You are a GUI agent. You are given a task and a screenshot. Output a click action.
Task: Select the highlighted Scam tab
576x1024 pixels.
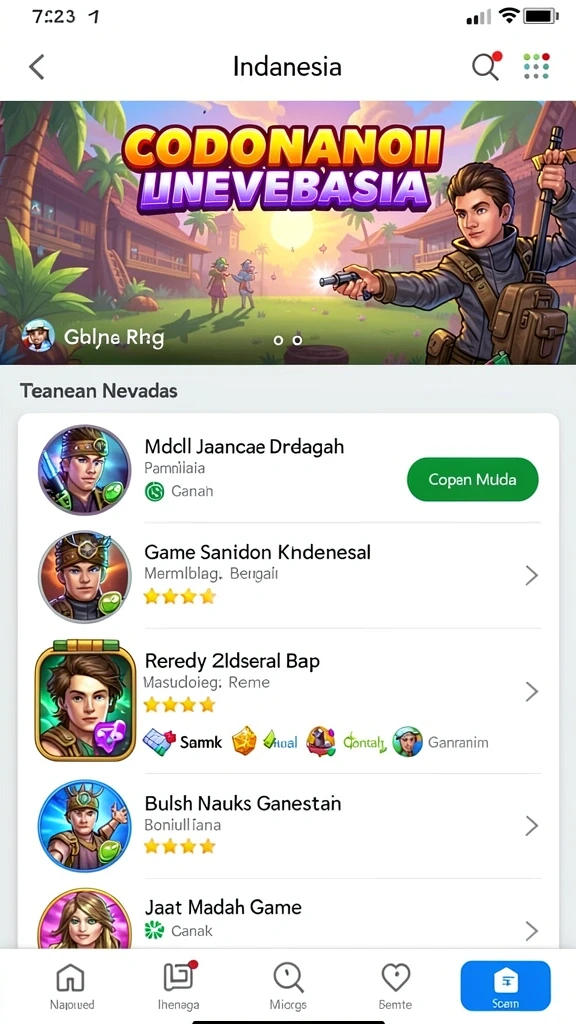[505, 985]
